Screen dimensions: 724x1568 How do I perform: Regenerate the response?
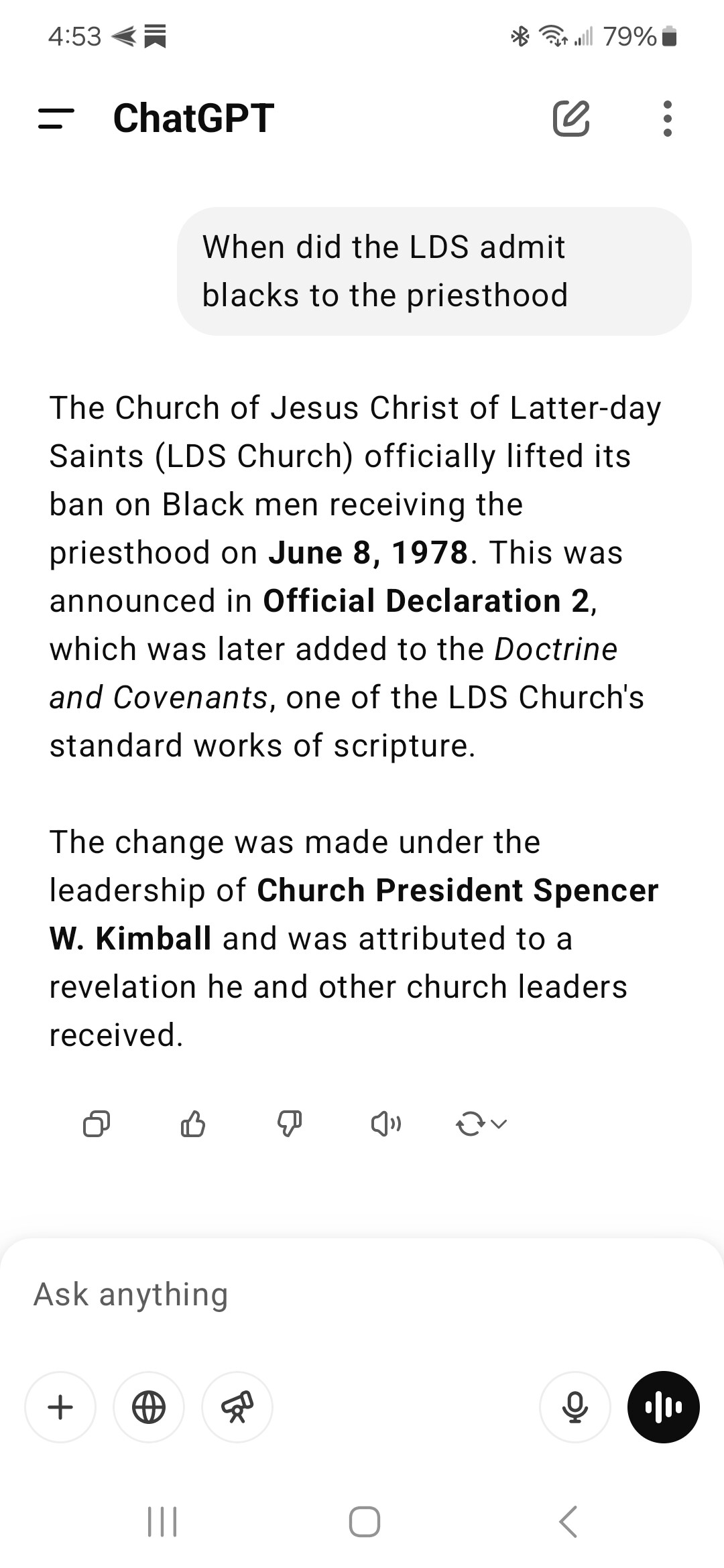(481, 1124)
